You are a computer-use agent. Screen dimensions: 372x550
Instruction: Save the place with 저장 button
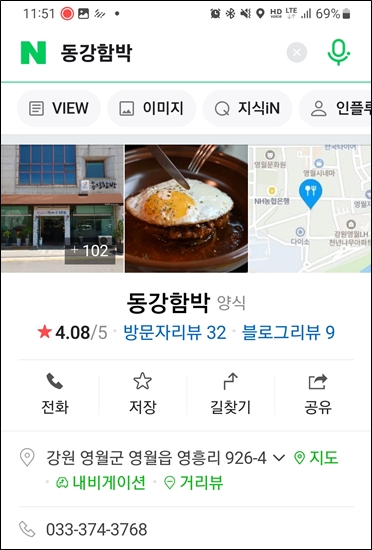pos(142,394)
